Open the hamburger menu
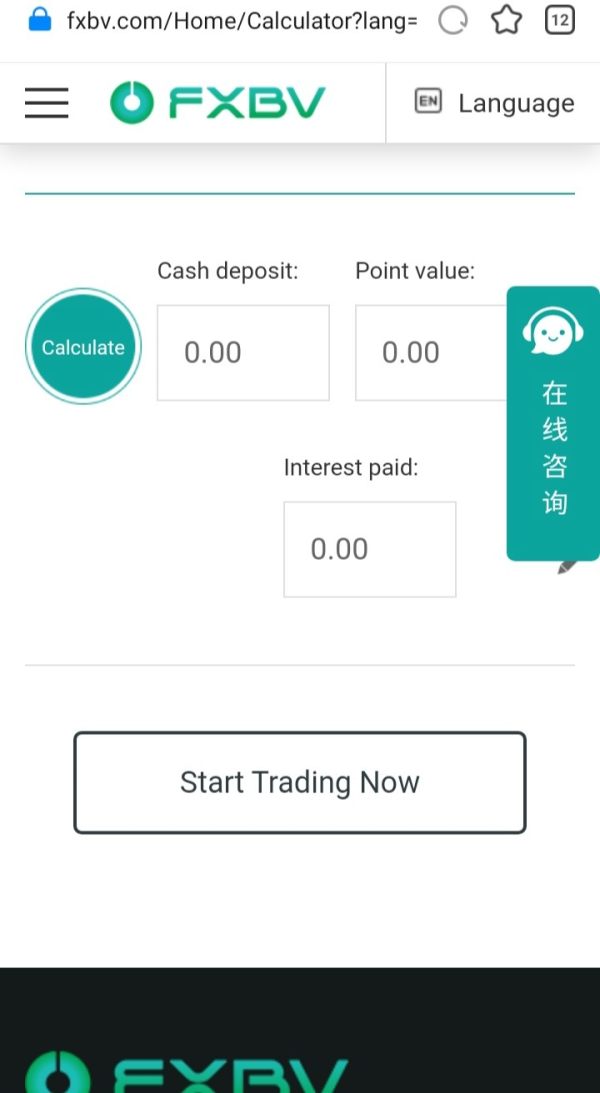Viewport: 600px width, 1093px height. [x=47, y=103]
